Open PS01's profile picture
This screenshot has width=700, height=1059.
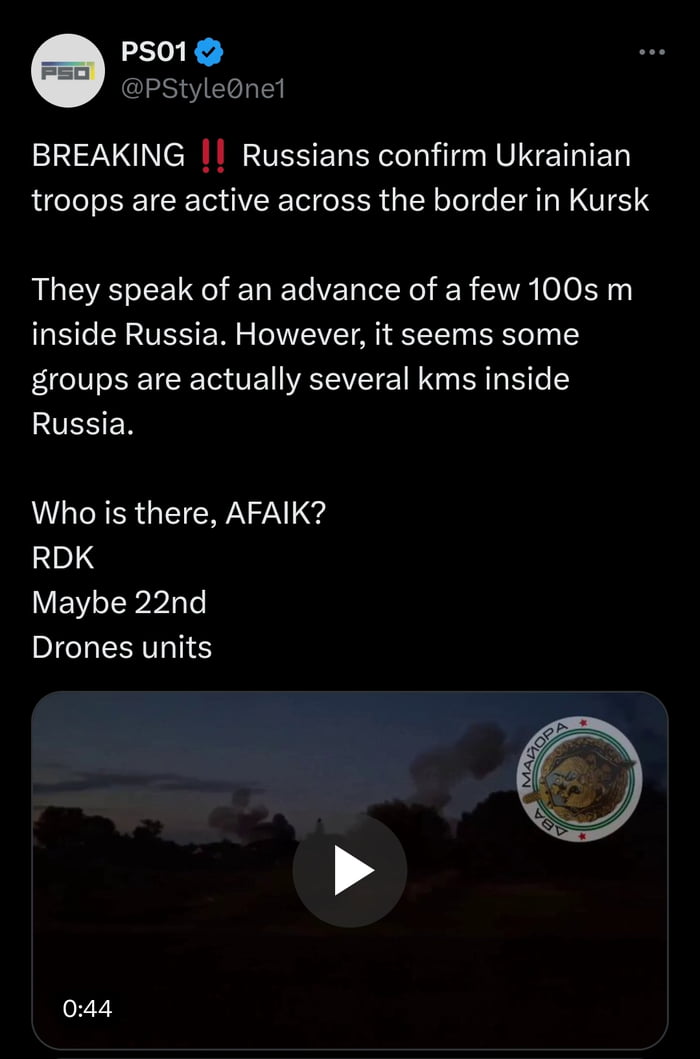point(68,71)
